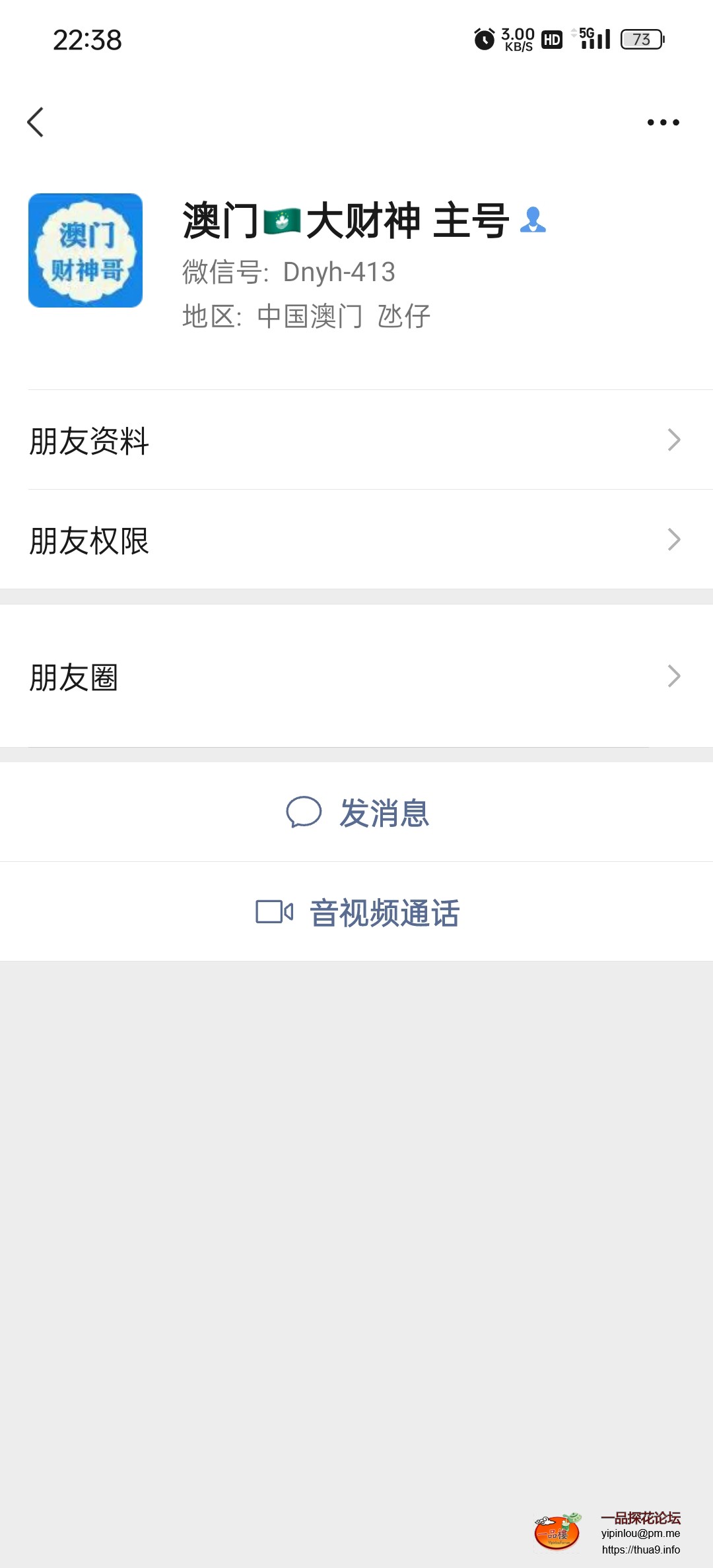Select the 朋友圈 menu row

coord(356,676)
